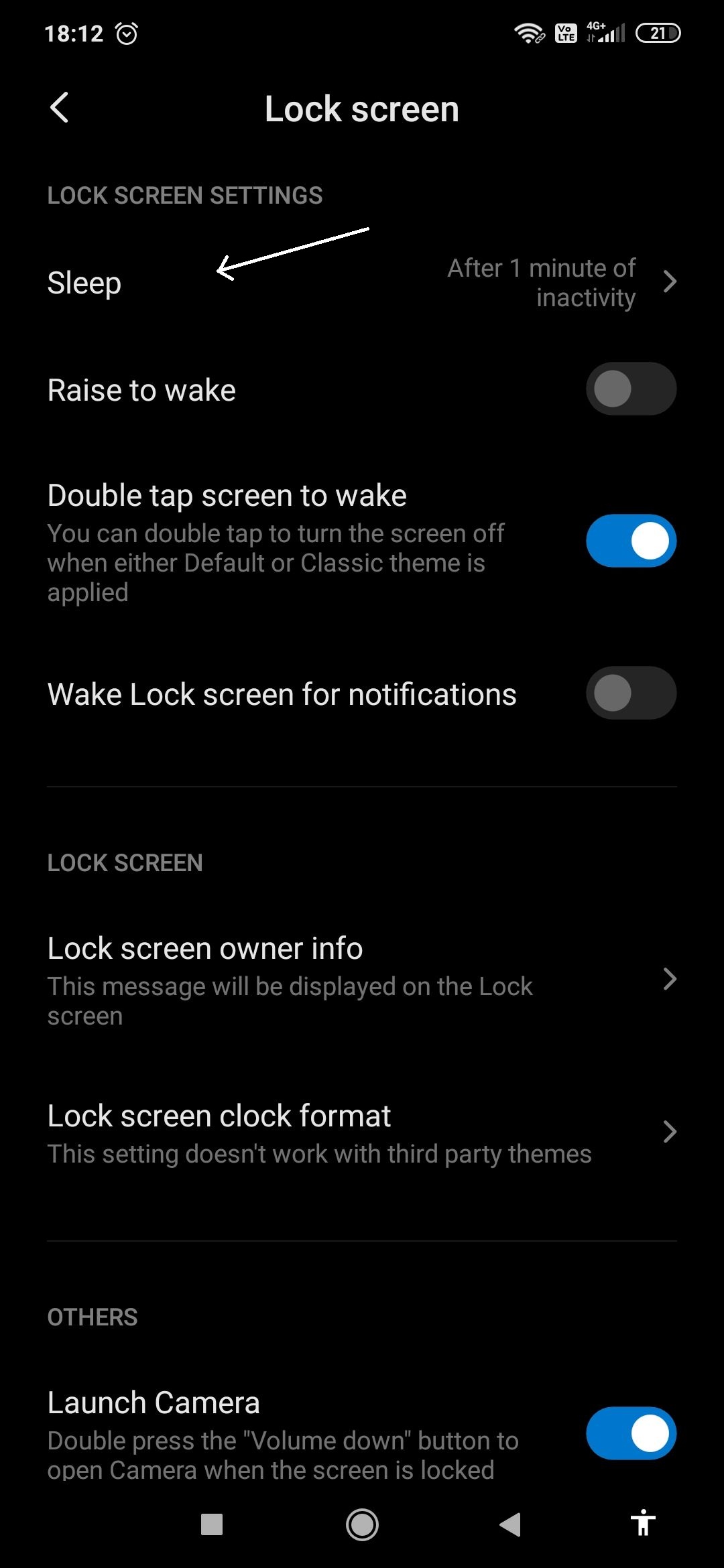724x1568 pixels.
Task: Click the back arrow to exit Lock screen settings
Action: [59, 107]
